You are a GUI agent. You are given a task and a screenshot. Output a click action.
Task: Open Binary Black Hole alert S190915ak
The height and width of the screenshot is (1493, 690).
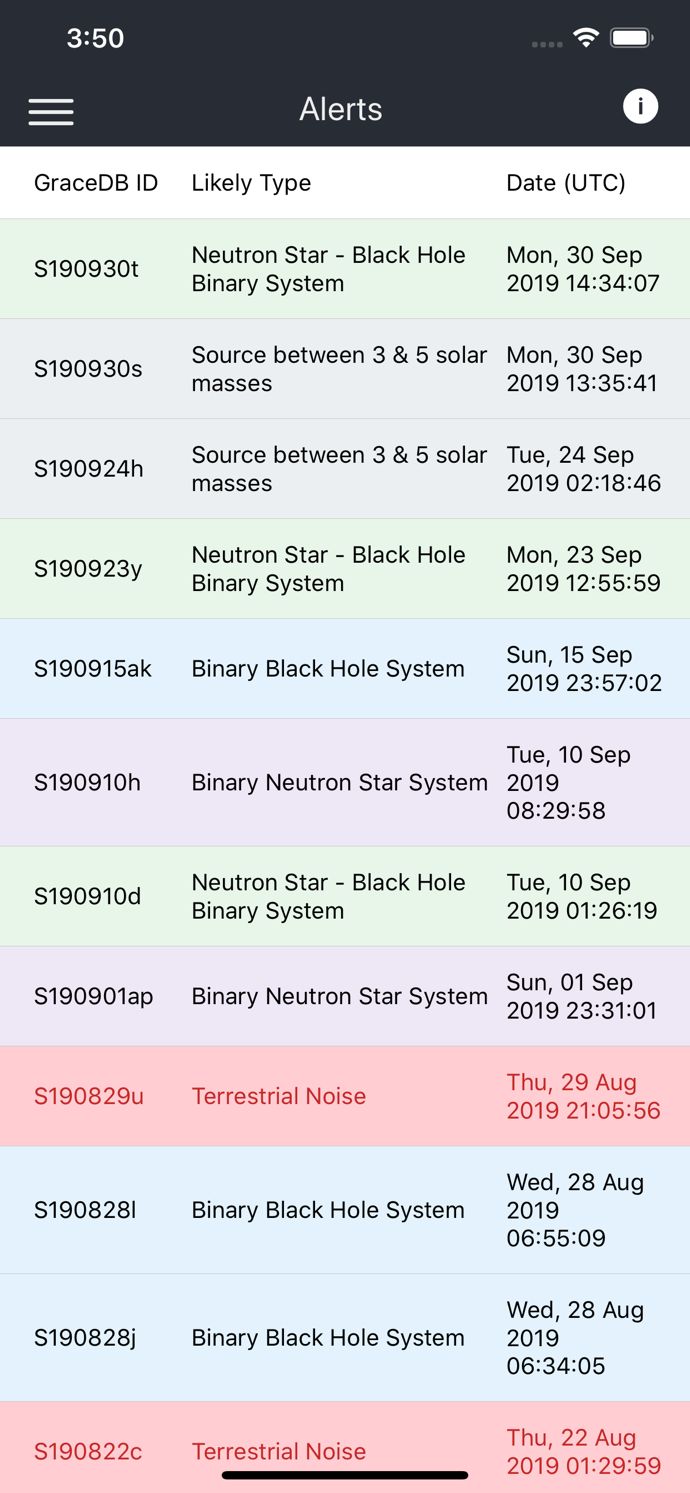(345, 669)
